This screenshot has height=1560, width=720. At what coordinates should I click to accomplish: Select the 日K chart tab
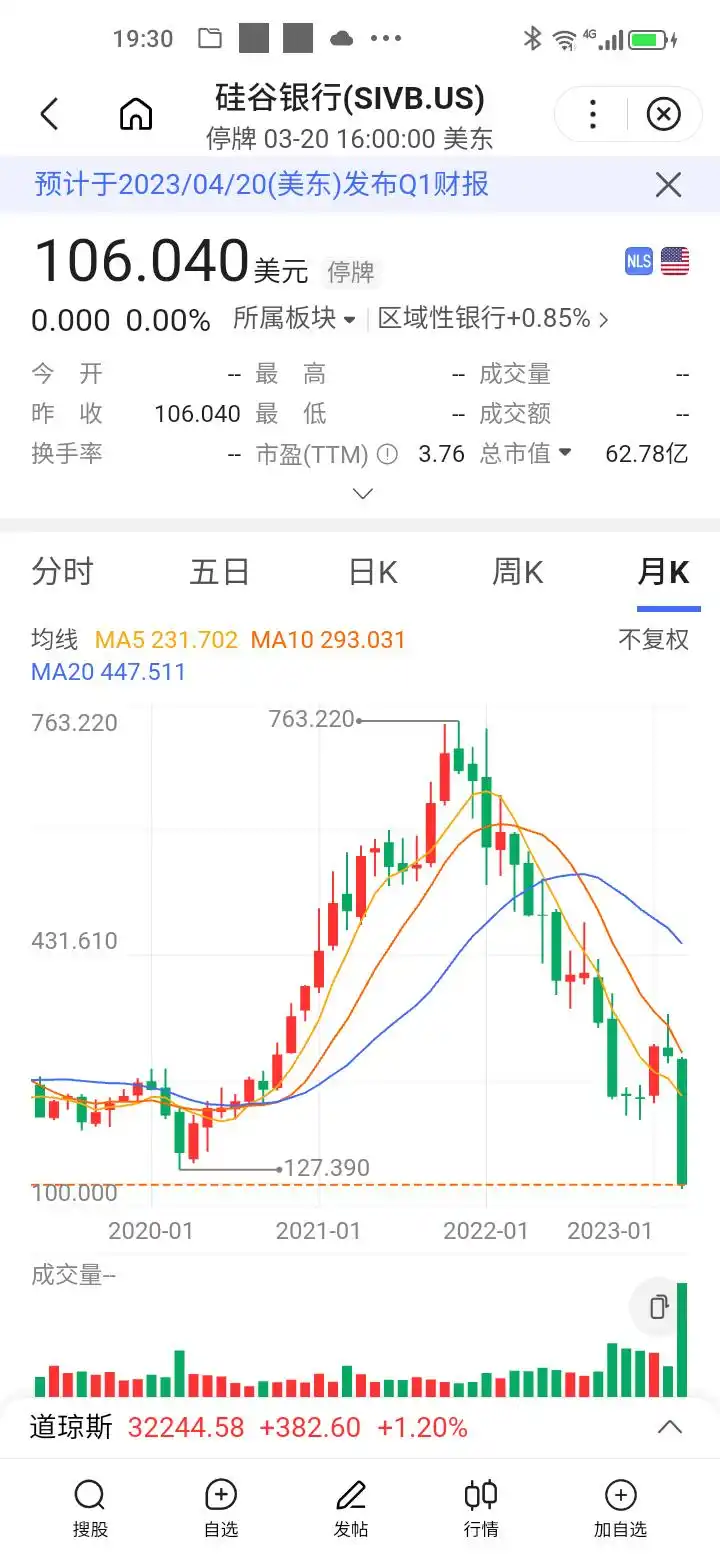373,572
